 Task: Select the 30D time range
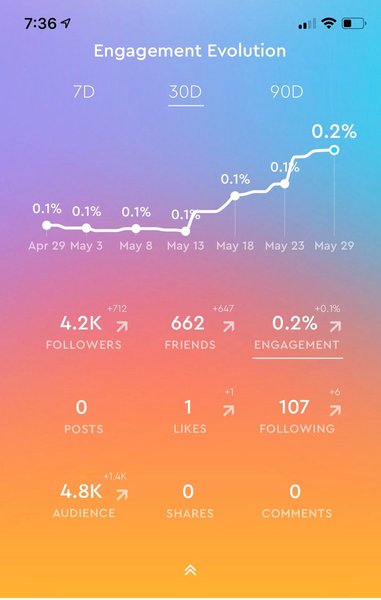(186, 92)
